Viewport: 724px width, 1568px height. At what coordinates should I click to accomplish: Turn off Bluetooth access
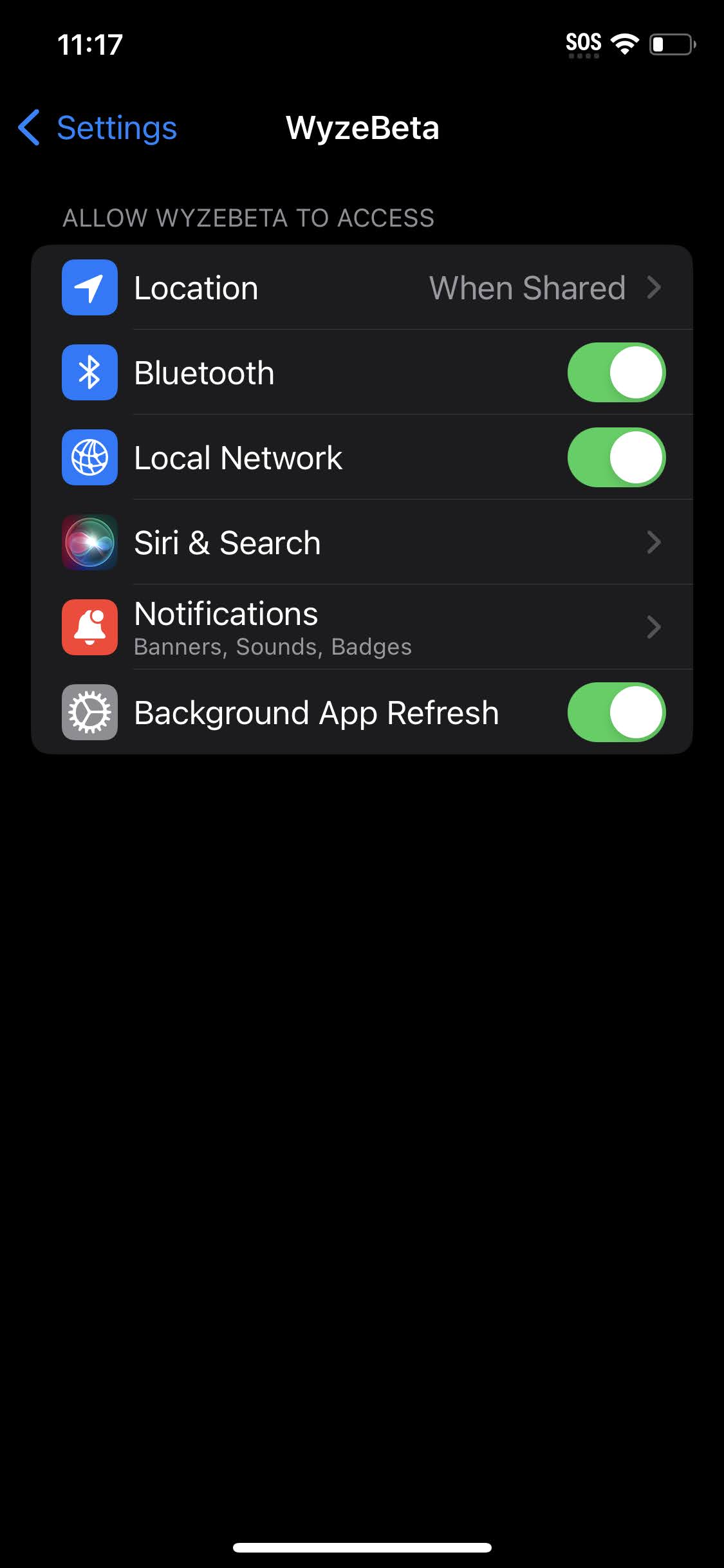616,373
